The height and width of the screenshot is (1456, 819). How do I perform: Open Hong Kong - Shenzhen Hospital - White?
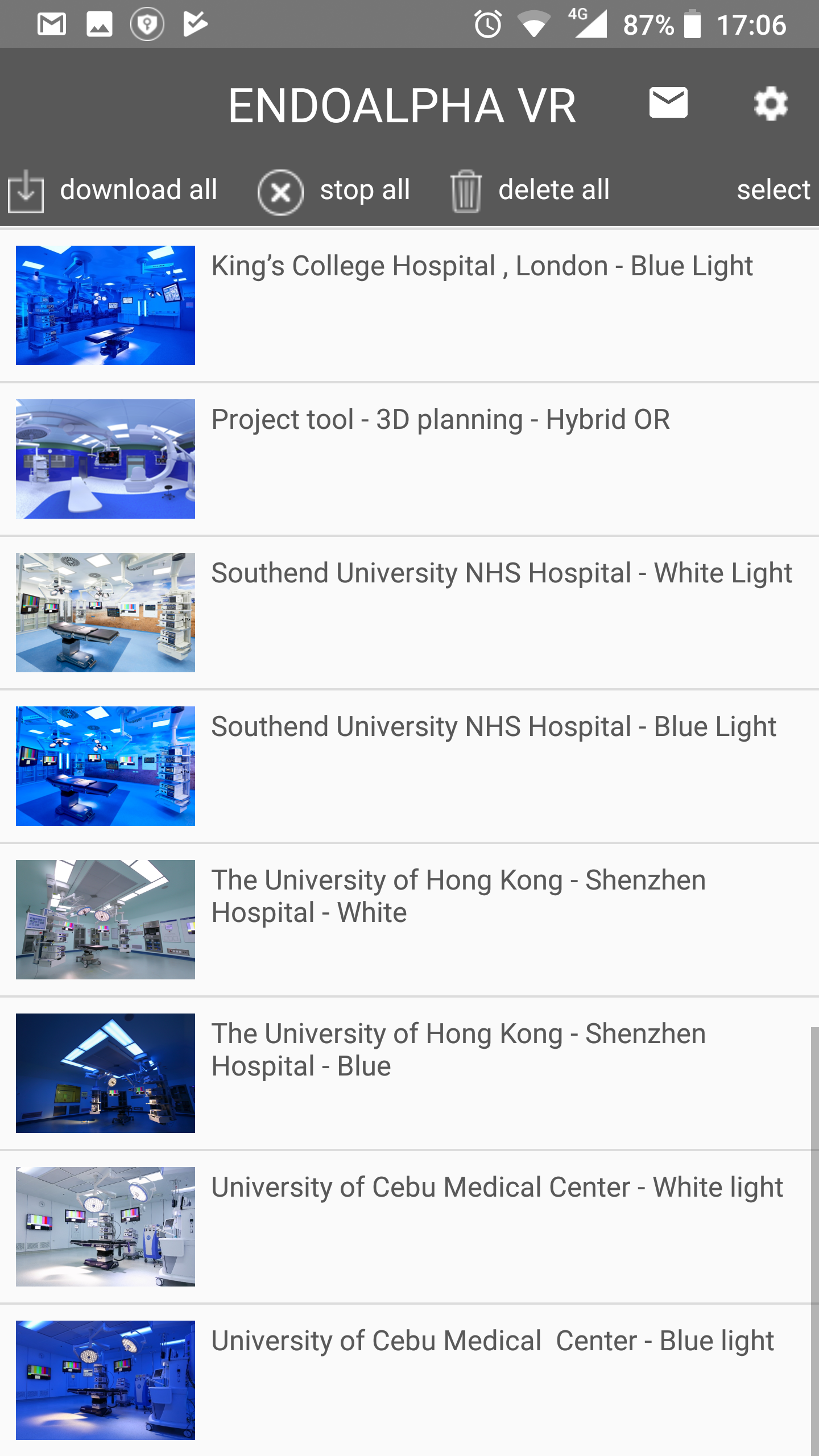coord(409,920)
